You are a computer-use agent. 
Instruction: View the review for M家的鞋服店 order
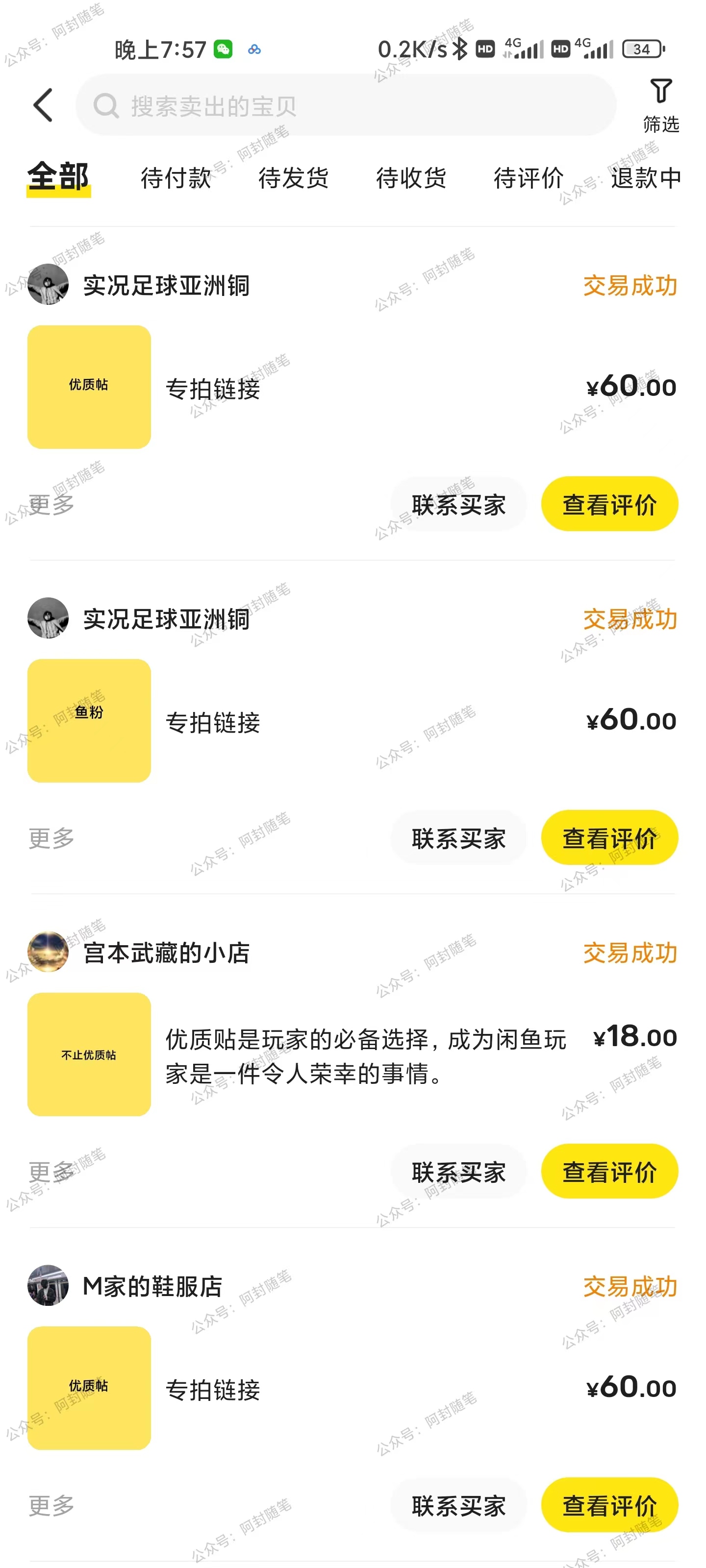point(609,1505)
